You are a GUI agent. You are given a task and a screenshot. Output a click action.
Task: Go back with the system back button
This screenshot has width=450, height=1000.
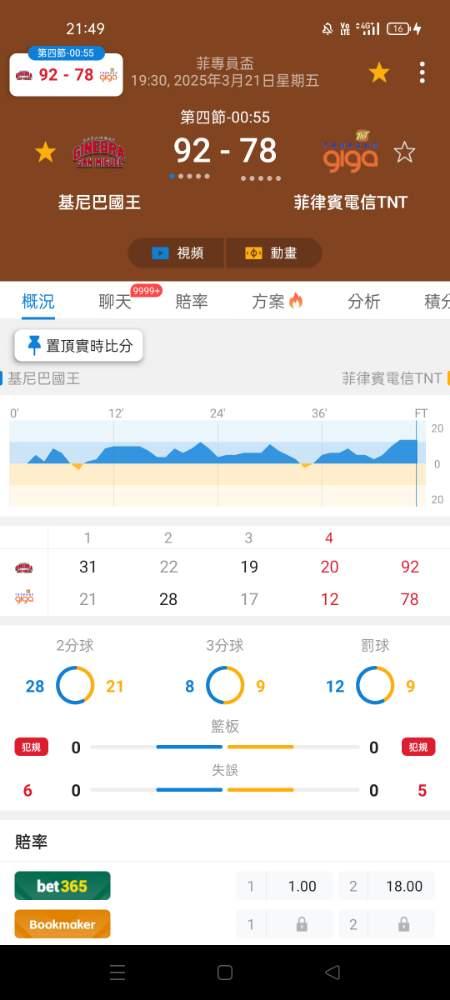click(332, 972)
